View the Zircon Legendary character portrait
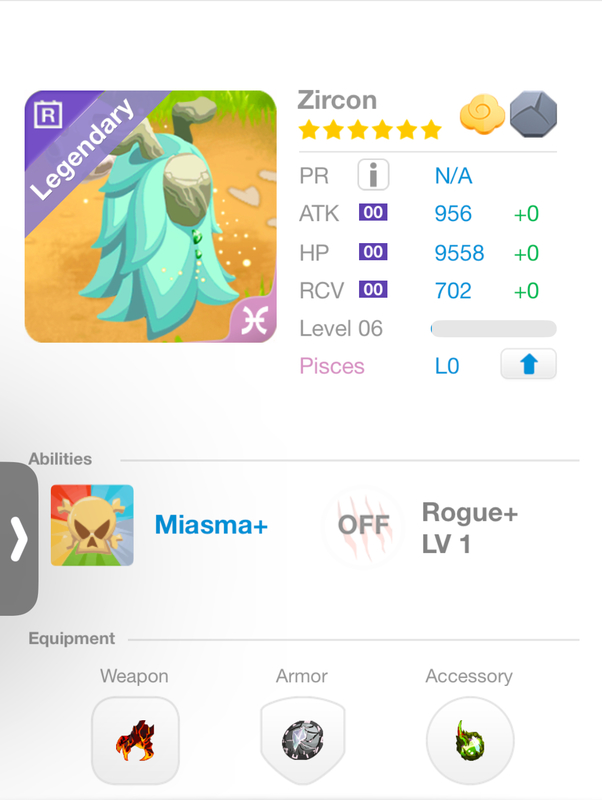 click(151, 217)
